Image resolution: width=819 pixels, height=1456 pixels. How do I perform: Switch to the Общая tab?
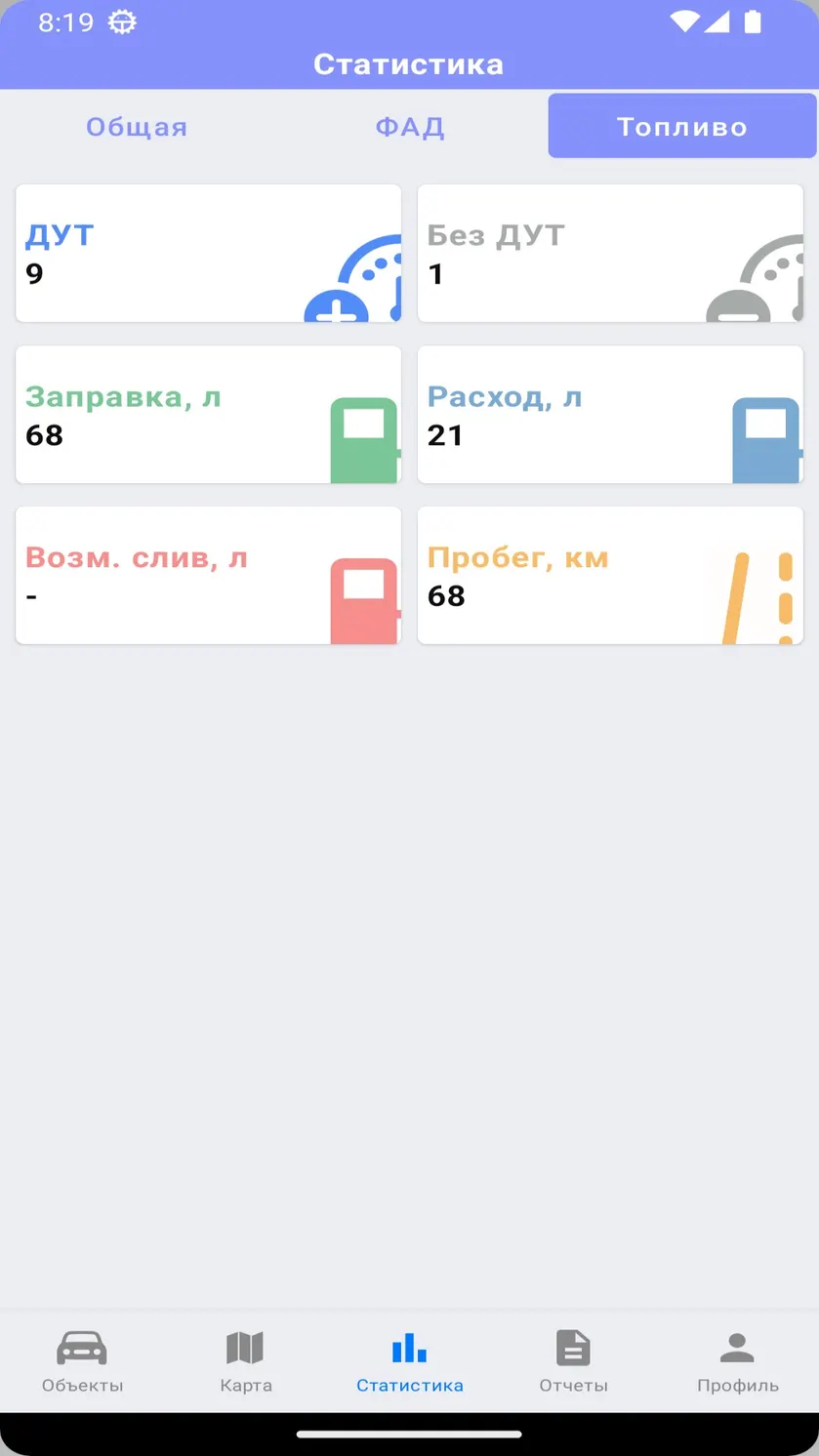(x=137, y=127)
